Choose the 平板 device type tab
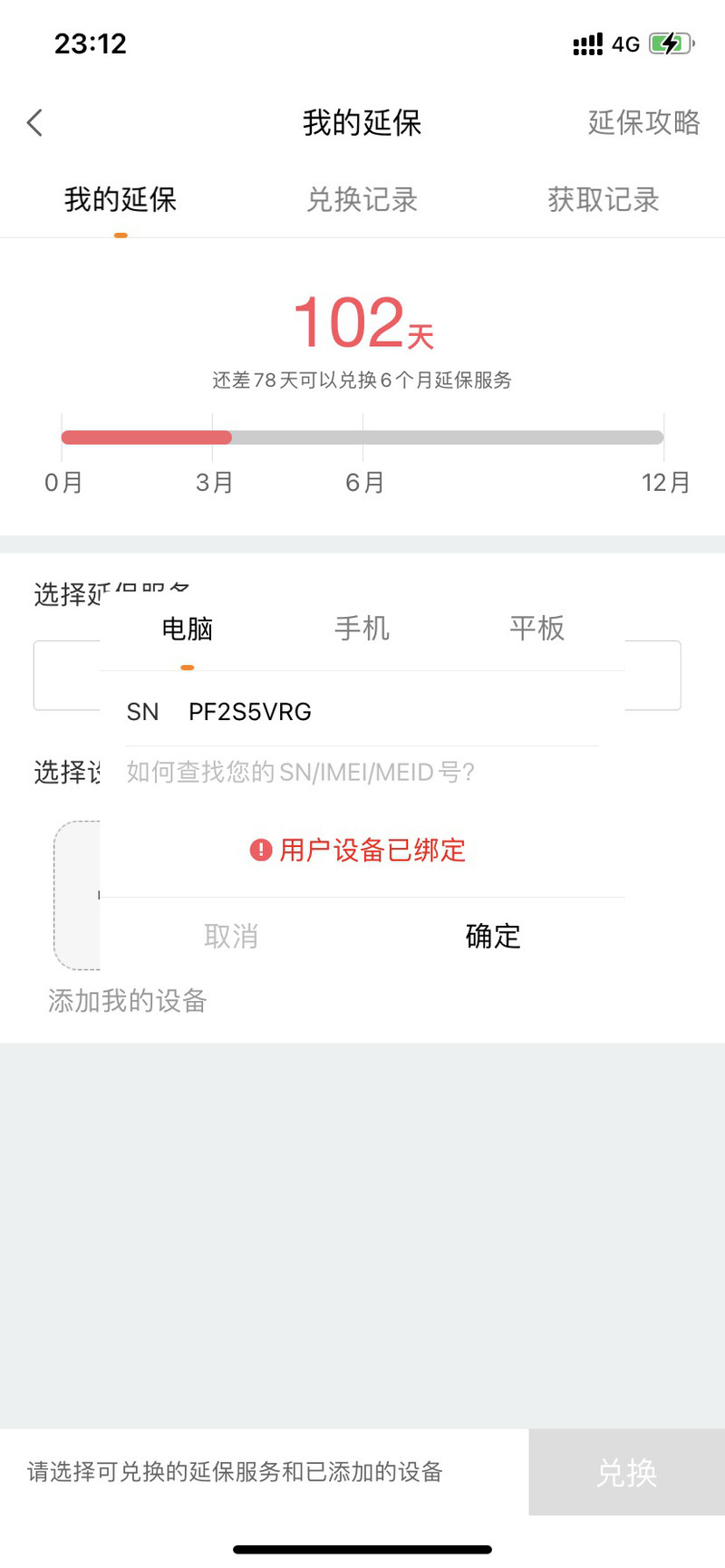The image size is (725, 1568). [x=536, y=629]
